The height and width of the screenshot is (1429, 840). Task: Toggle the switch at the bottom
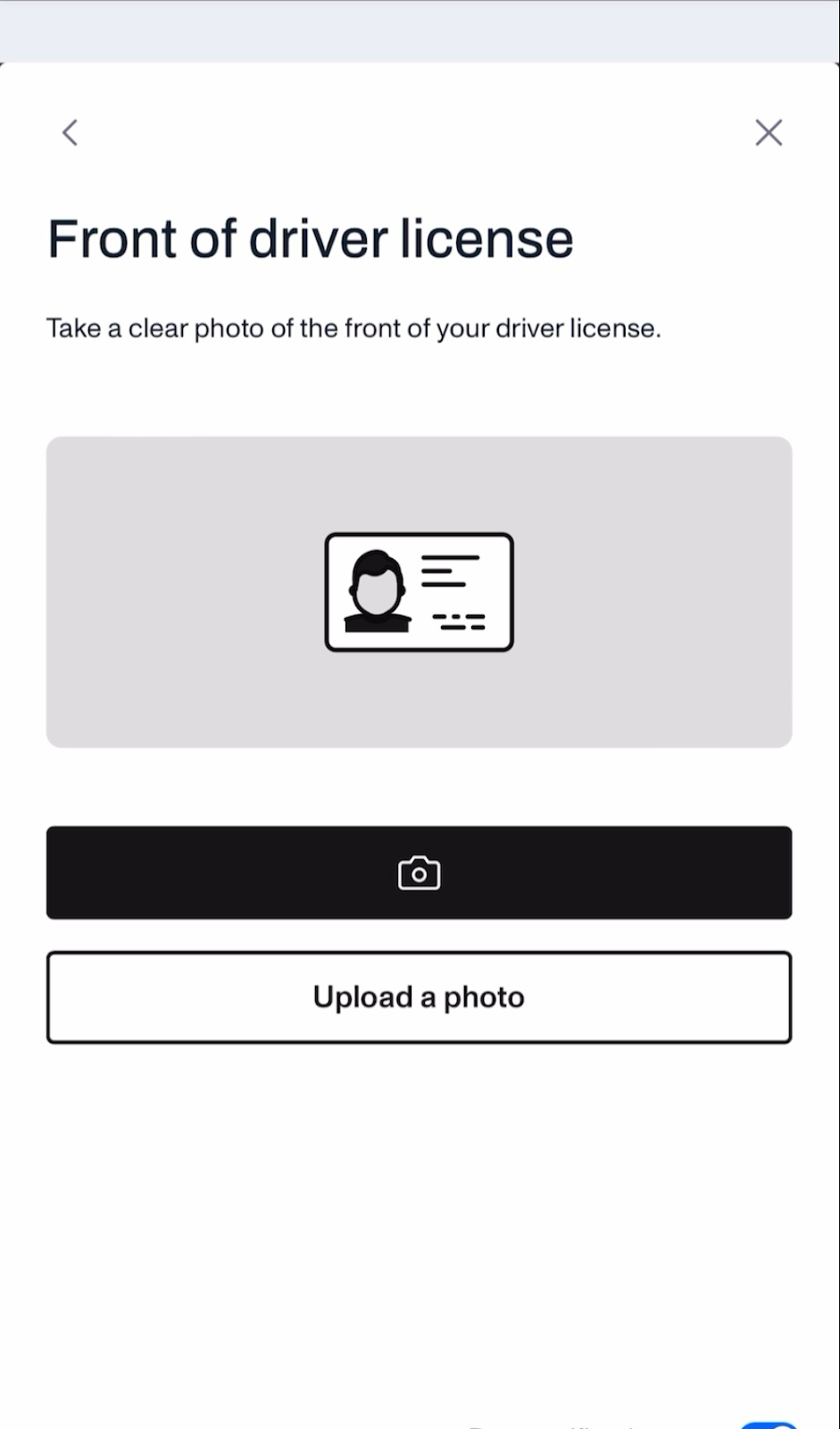point(769,1424)
